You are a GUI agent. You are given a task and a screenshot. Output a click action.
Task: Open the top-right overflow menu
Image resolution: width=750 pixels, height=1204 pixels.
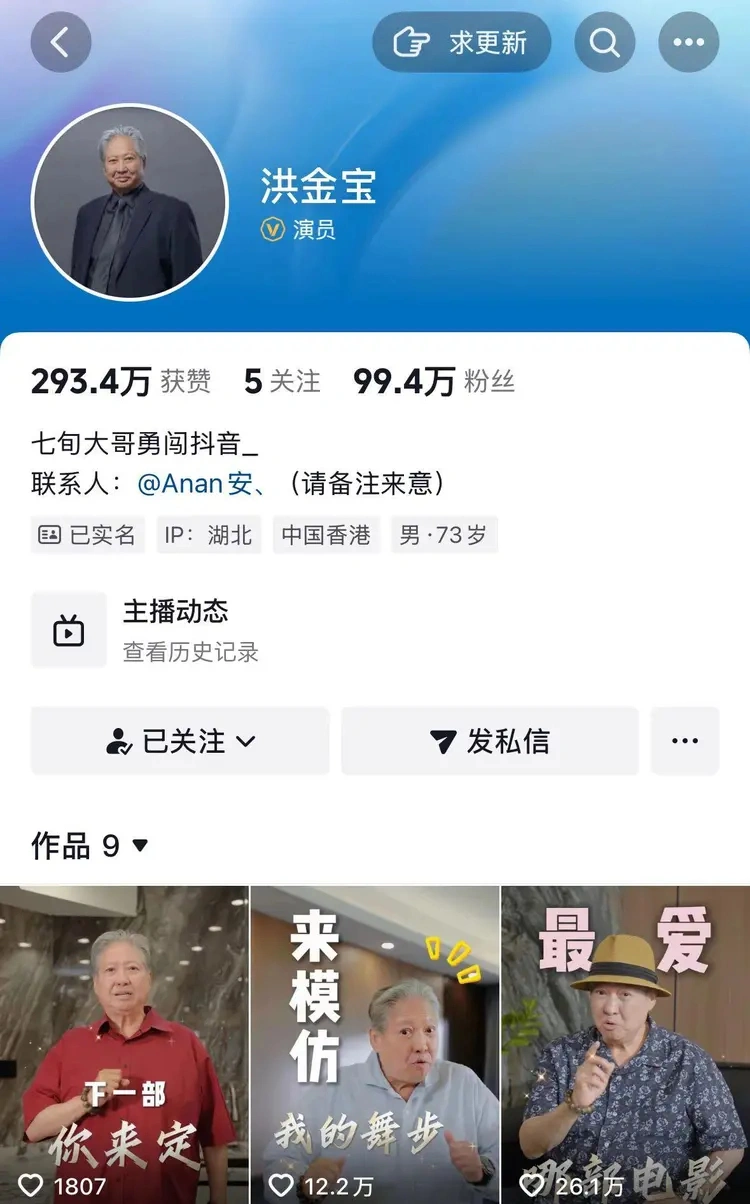(689, 42)
